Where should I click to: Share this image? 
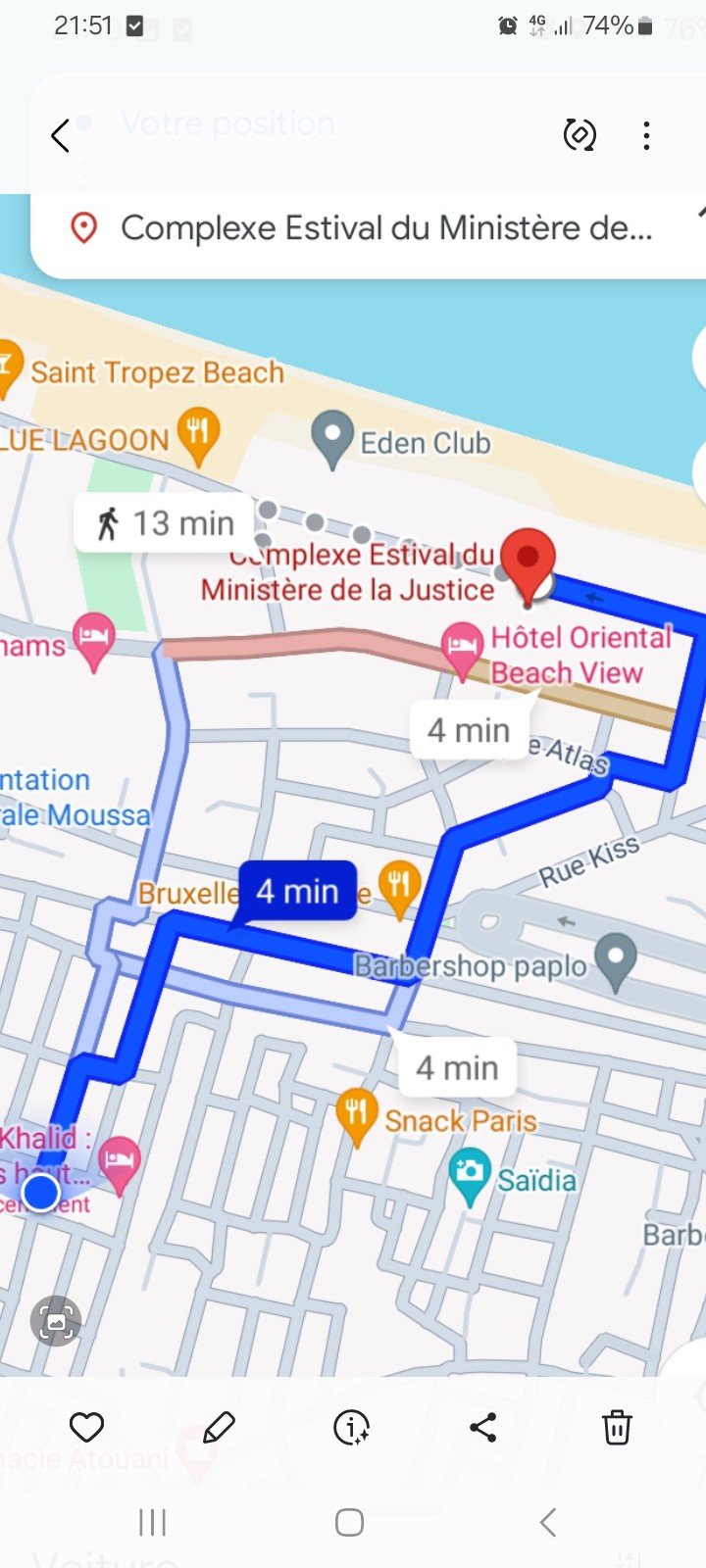[483, 1427]
